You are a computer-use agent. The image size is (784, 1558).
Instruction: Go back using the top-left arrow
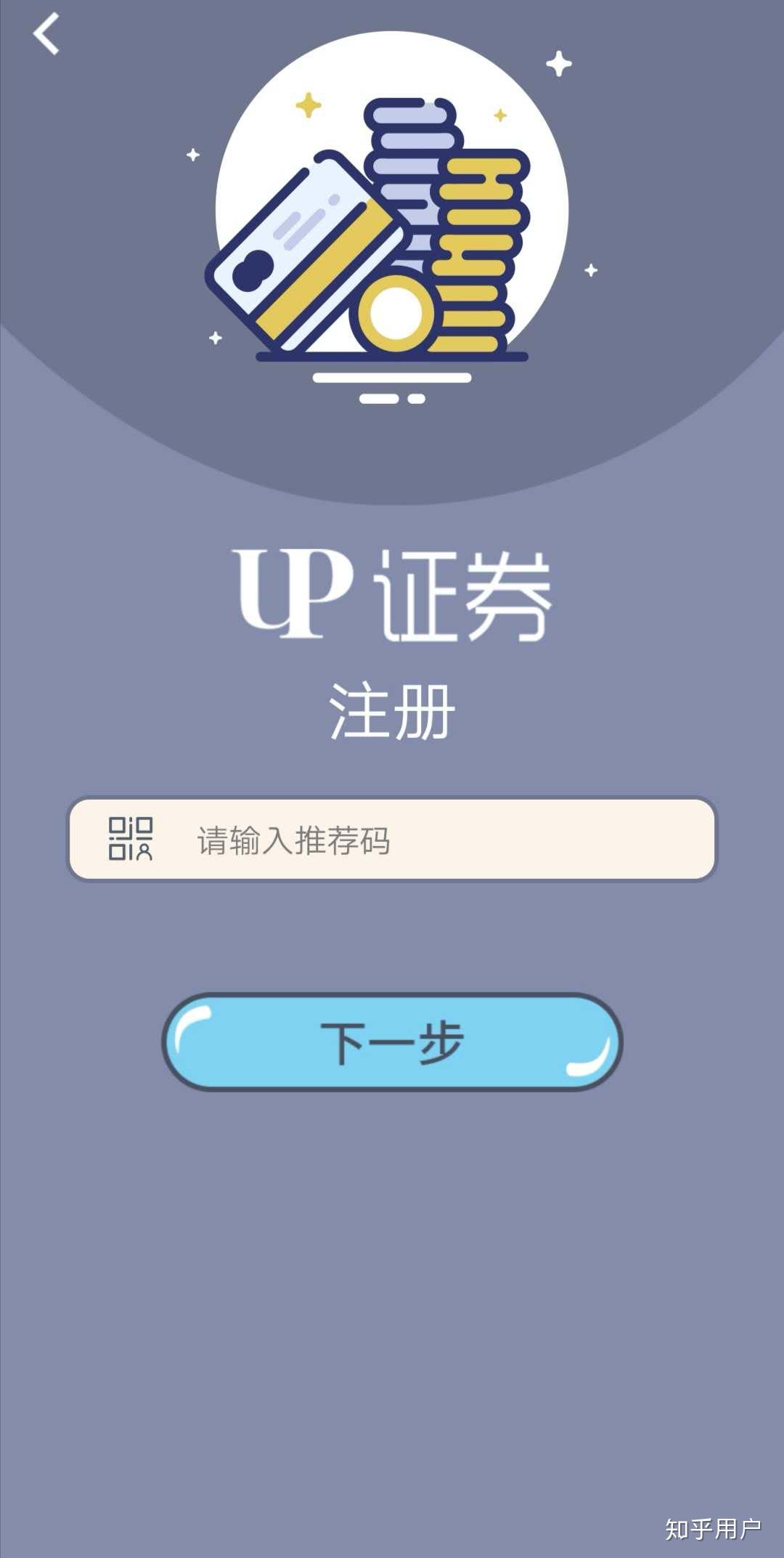[x=46, y=34]
